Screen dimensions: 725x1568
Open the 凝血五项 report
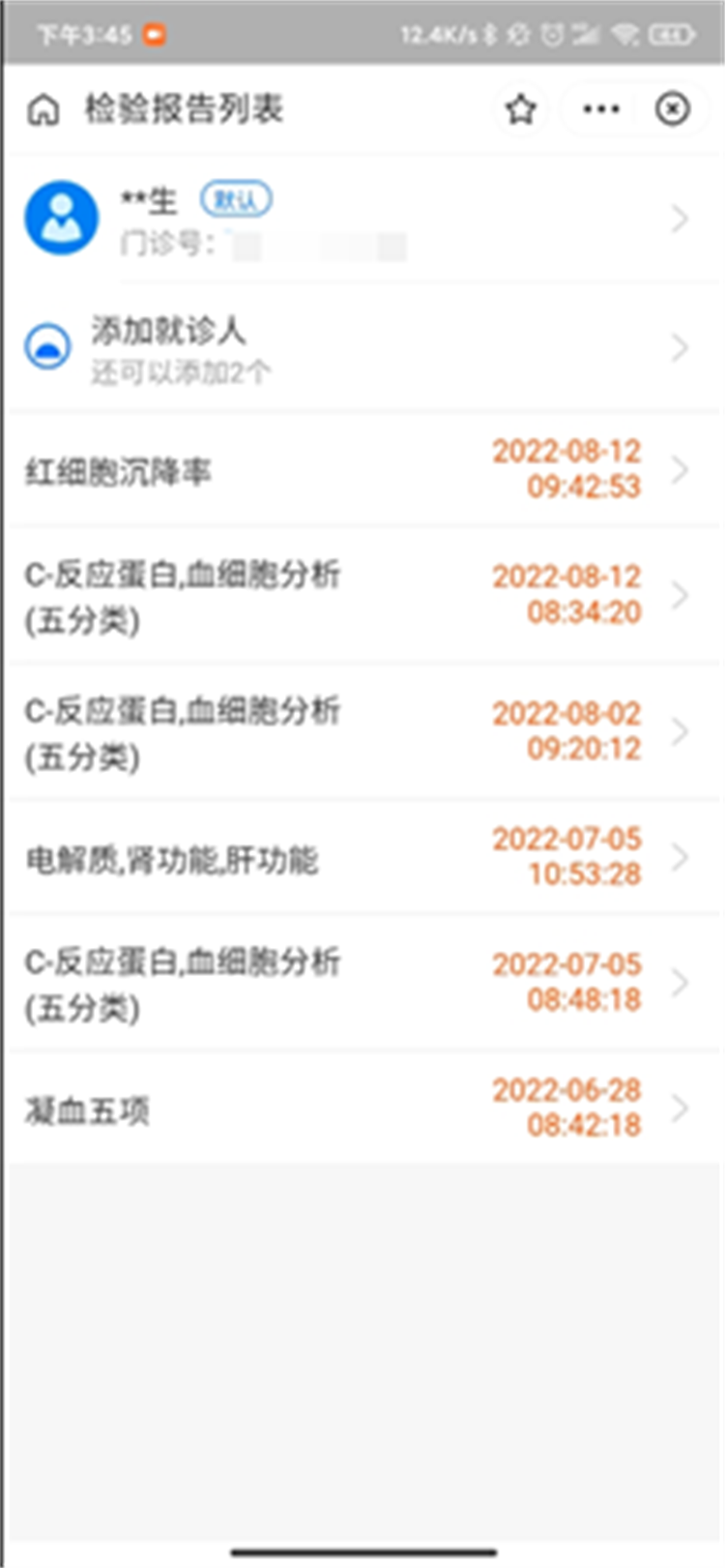click(362, 1109)
